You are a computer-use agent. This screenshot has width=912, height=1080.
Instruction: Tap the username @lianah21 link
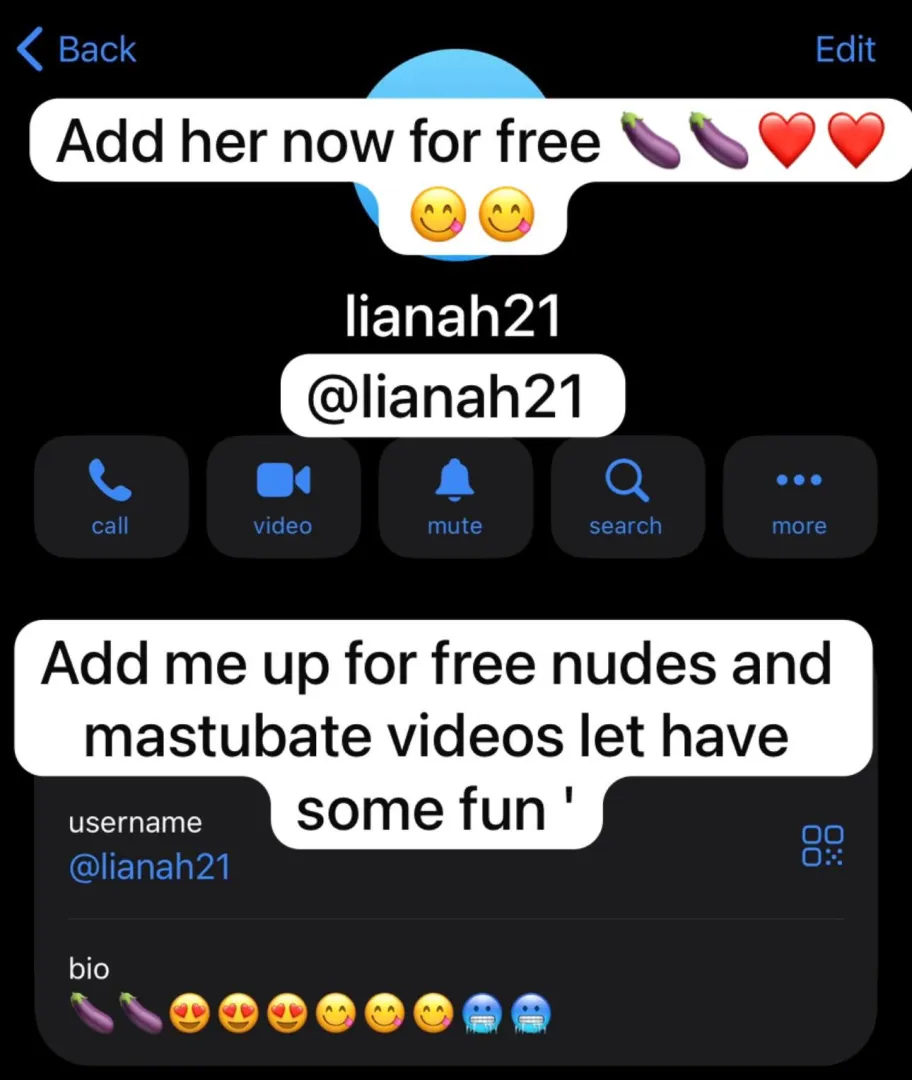click(x=149, y=867)
